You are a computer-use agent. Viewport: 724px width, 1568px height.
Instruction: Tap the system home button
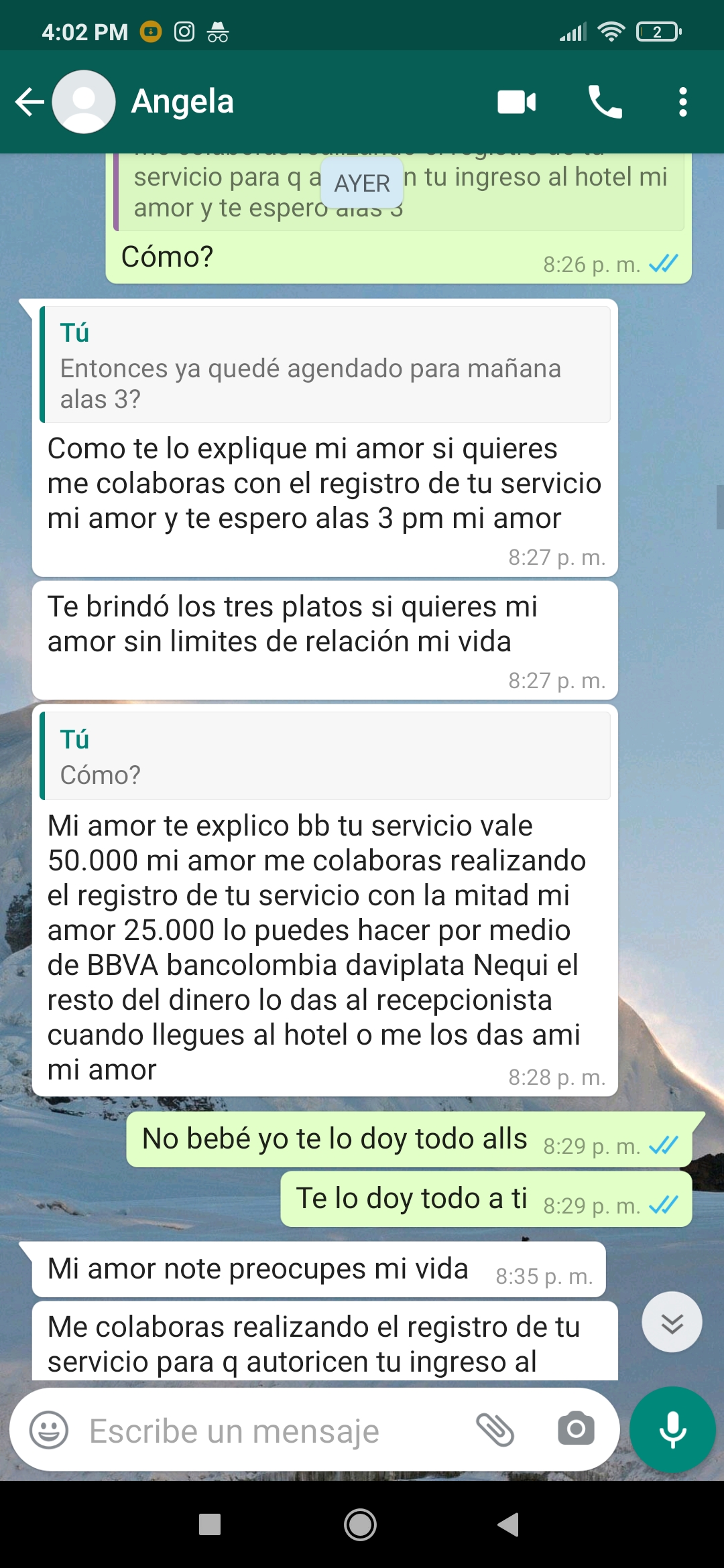360,1524
